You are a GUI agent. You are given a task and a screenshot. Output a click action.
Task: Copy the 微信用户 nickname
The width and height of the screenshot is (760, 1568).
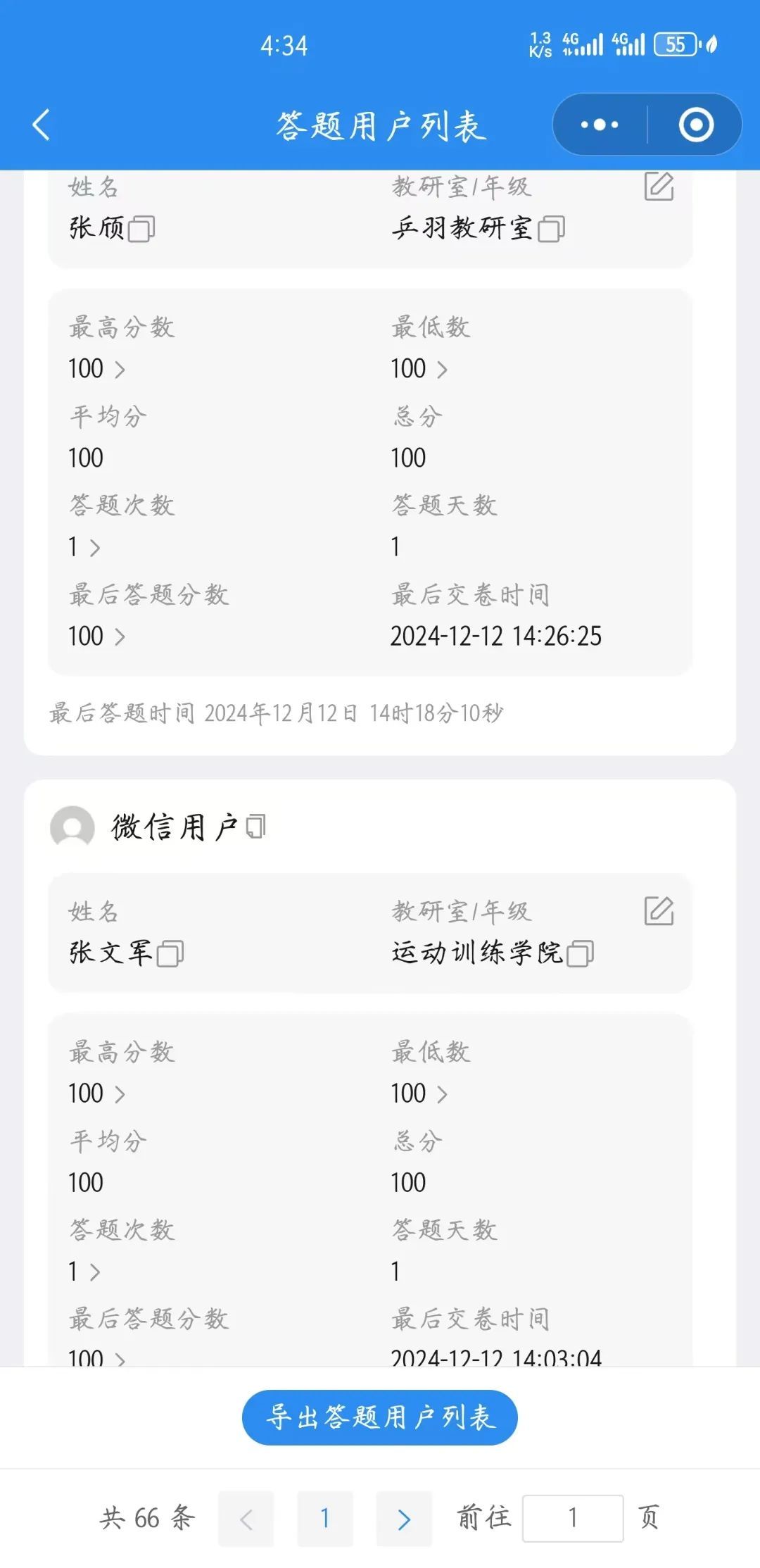(256, 827)
